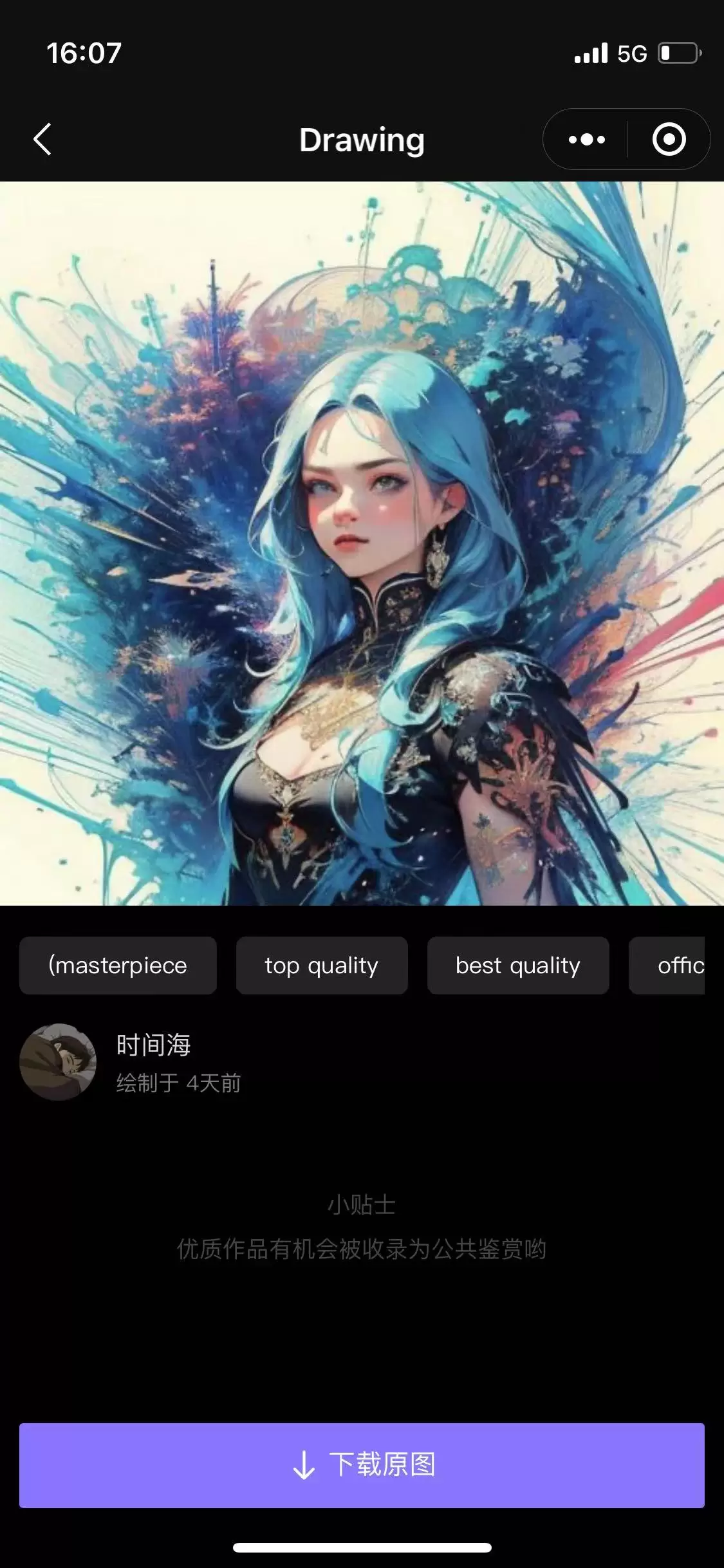Open 时间海's profile avatar
Viewport: 724px width, 1568px height.
[x=58, y=1062]
